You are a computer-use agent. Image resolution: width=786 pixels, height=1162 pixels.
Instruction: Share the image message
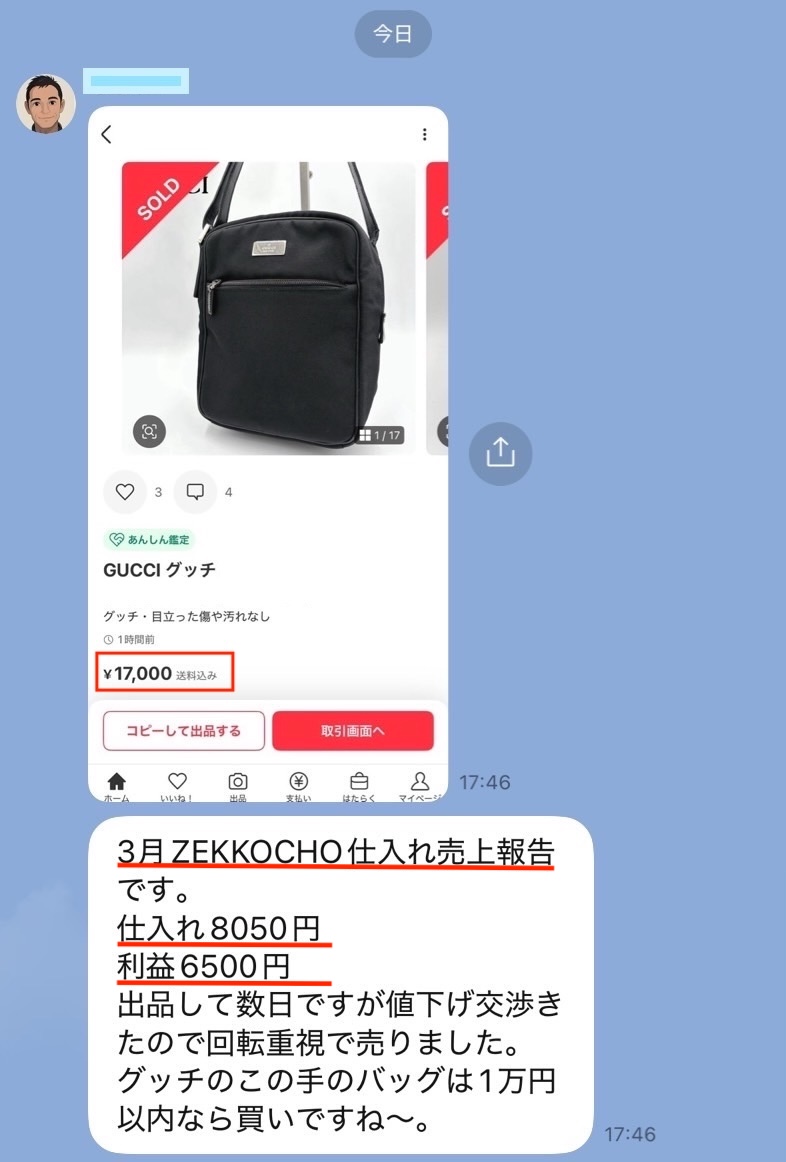(500, 453)
